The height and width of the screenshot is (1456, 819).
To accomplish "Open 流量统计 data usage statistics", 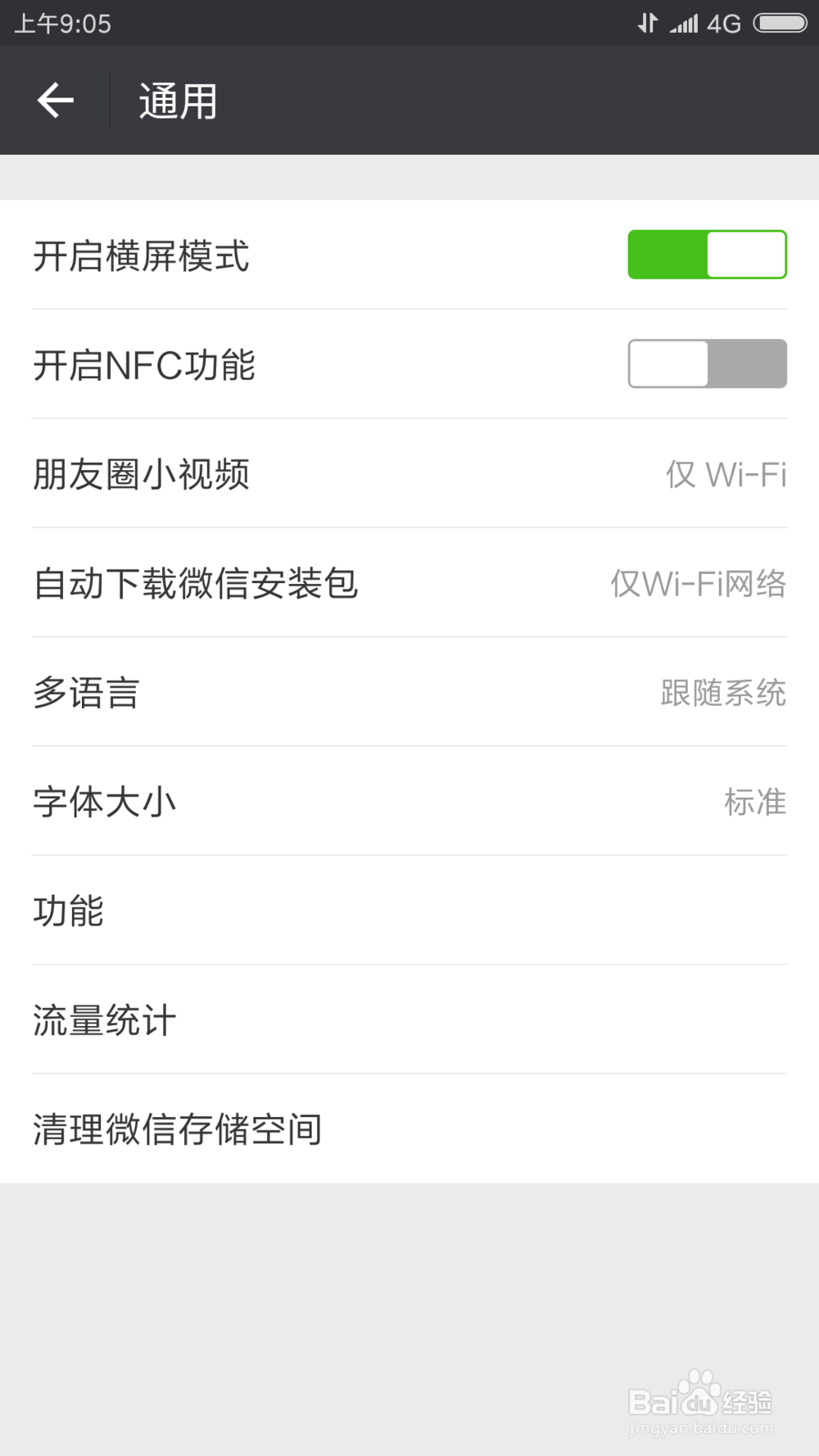I will (409, 1020).
